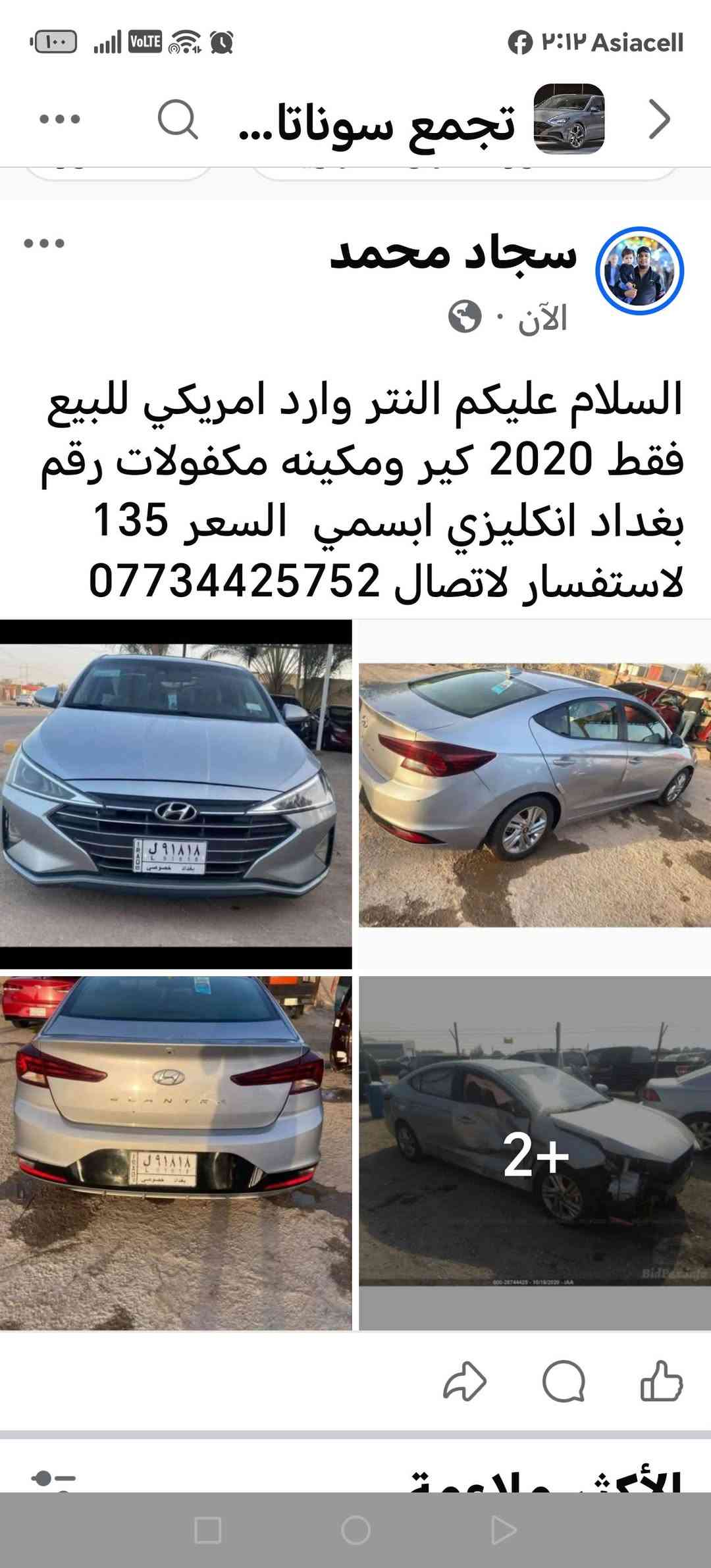Open the comment sorting filter icon
Screen dimensions: 711x1568
[53, 1480]
